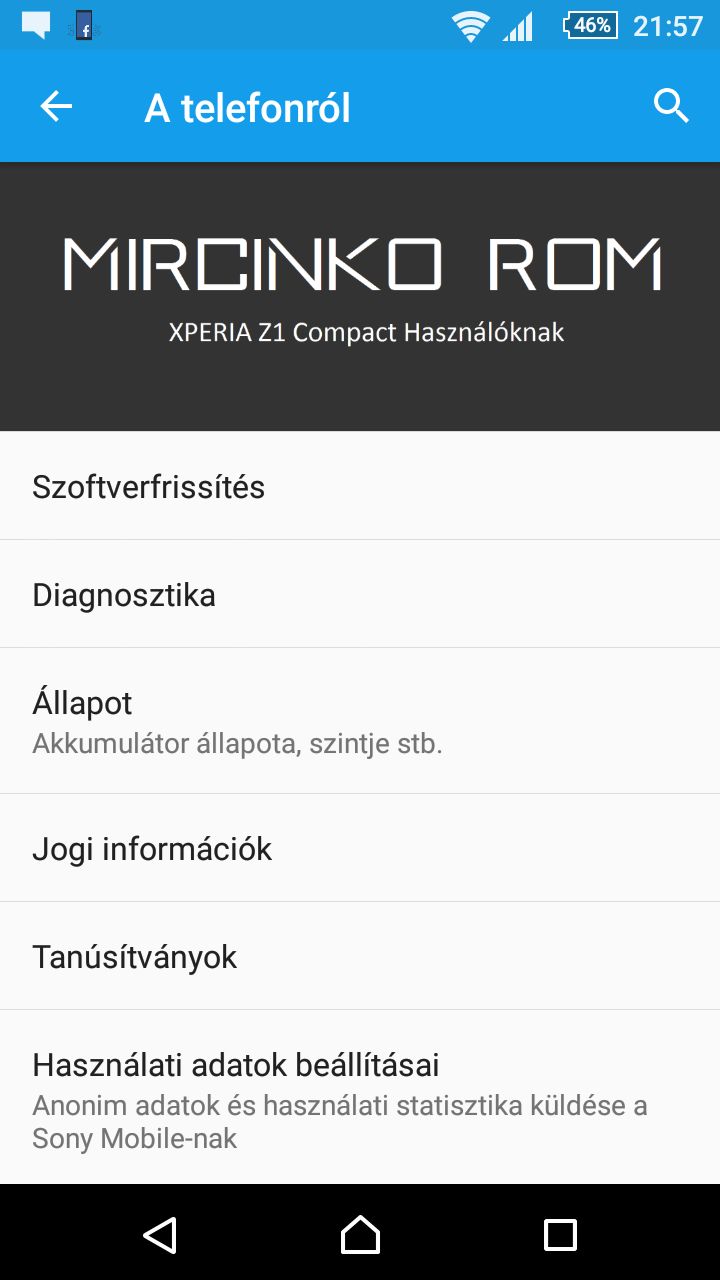The width and height of the screenshot is (720, 1280).
Task: Open Diagnosztika
Action: point(360,594)
